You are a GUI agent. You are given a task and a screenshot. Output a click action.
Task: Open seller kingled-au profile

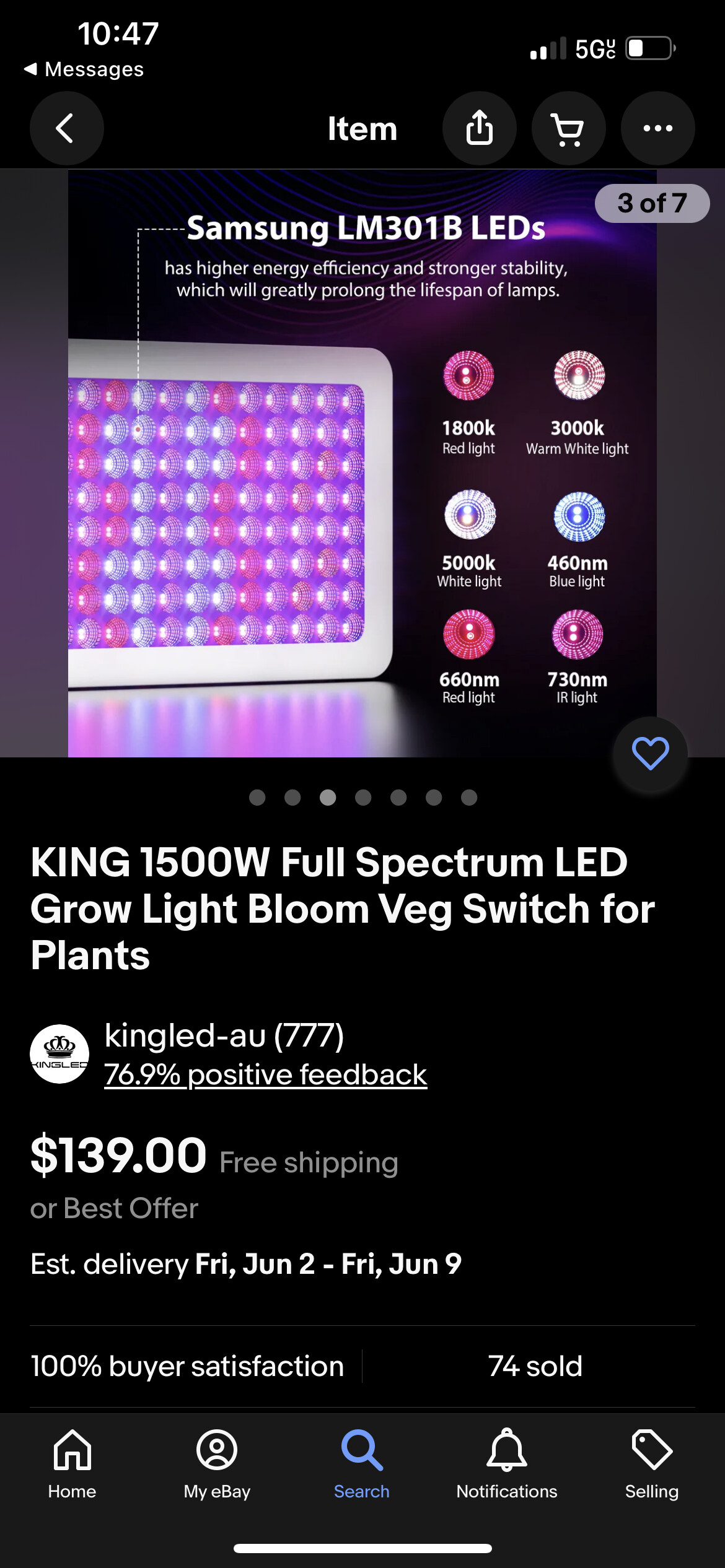tap(224, 1035)
